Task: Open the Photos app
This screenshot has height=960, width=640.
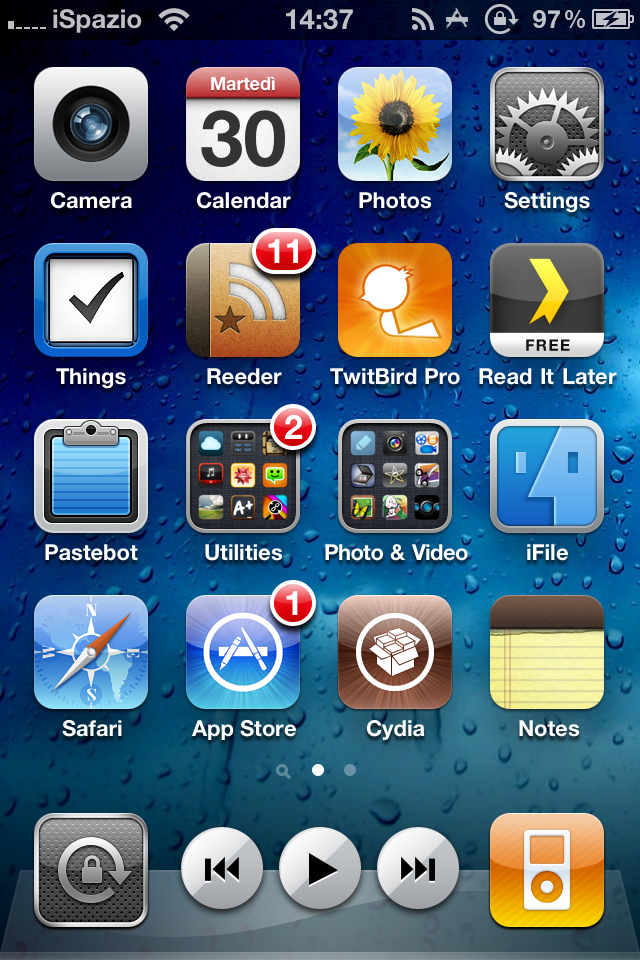Action: pos(395,124)
